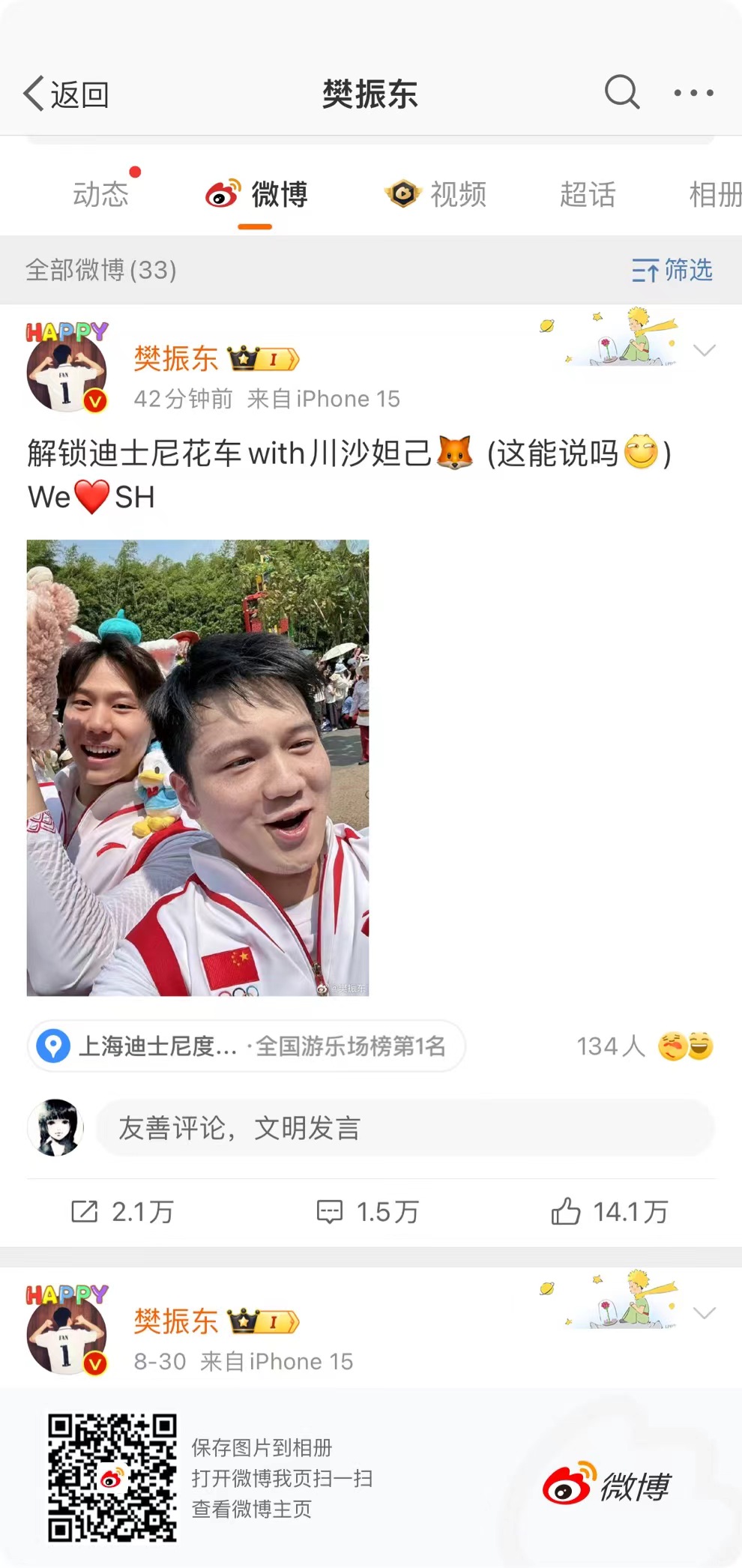Like the post with 14.1万 likes
The width and height of the screenshot is (742, 1568).
tap(609, 1211)
